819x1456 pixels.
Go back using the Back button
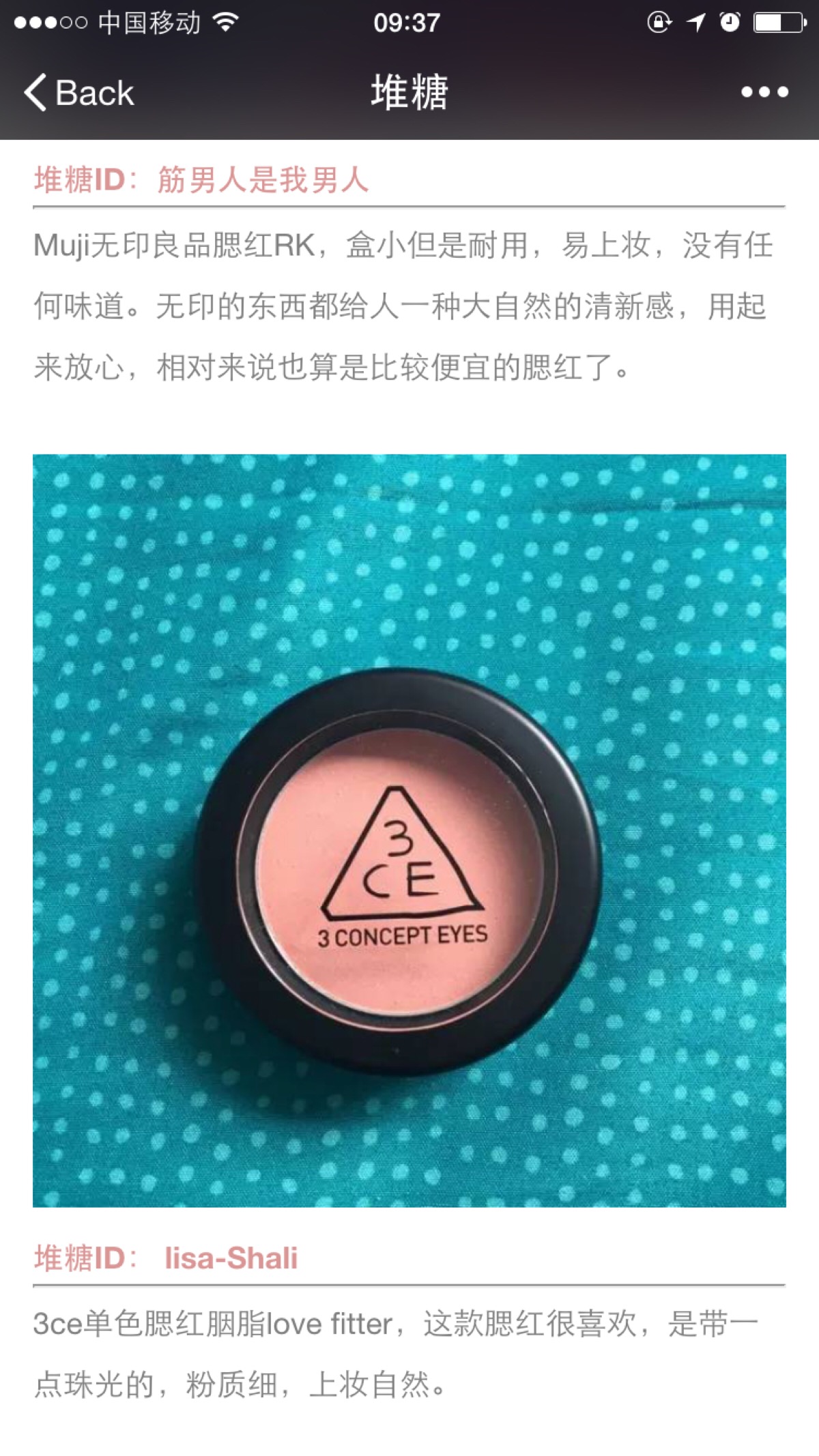(x=79, y=93)
